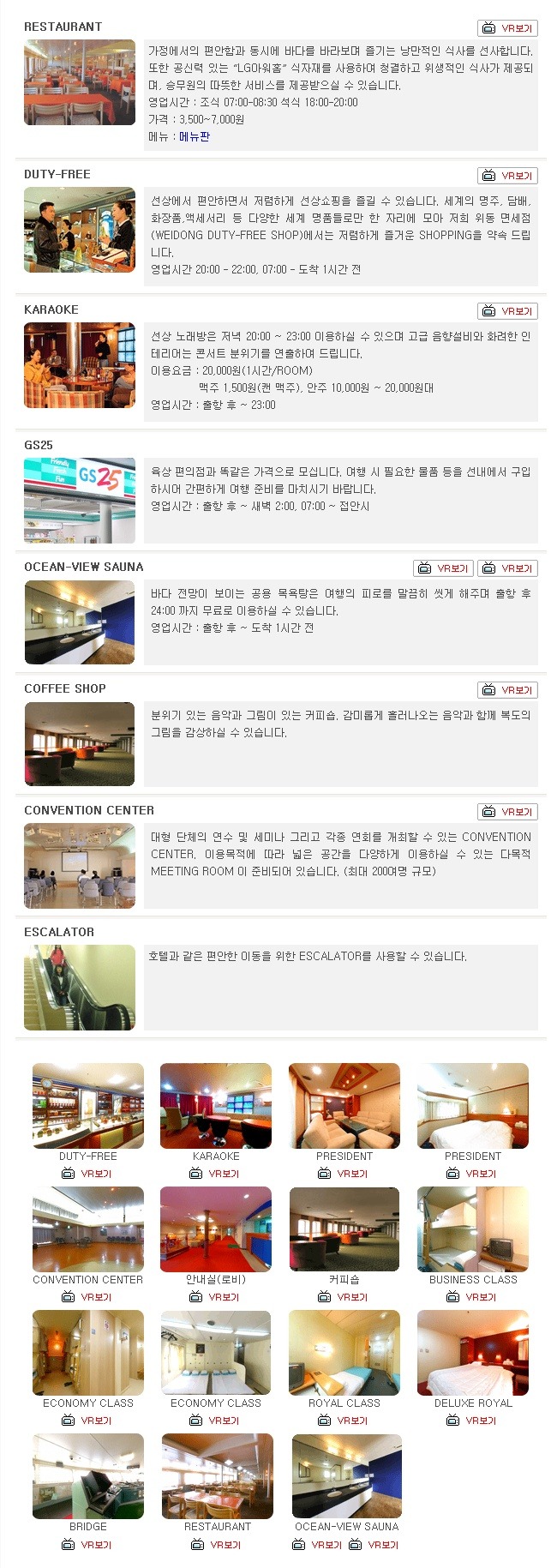Open the 메뉴판 menu link
The height and width of the screenshot is (1568, 557).
tap(194, 137)
